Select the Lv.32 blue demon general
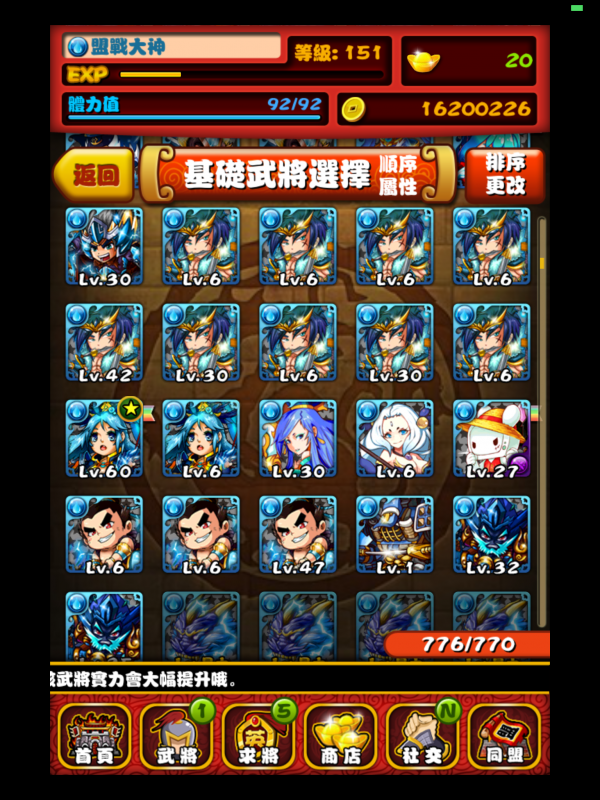 click(x=491, y=534)
